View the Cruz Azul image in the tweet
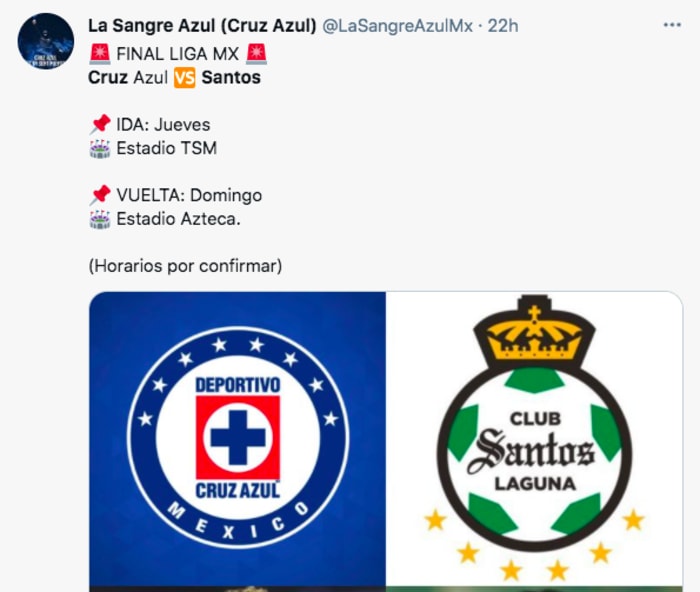The image size is (700, 592). 238,438
